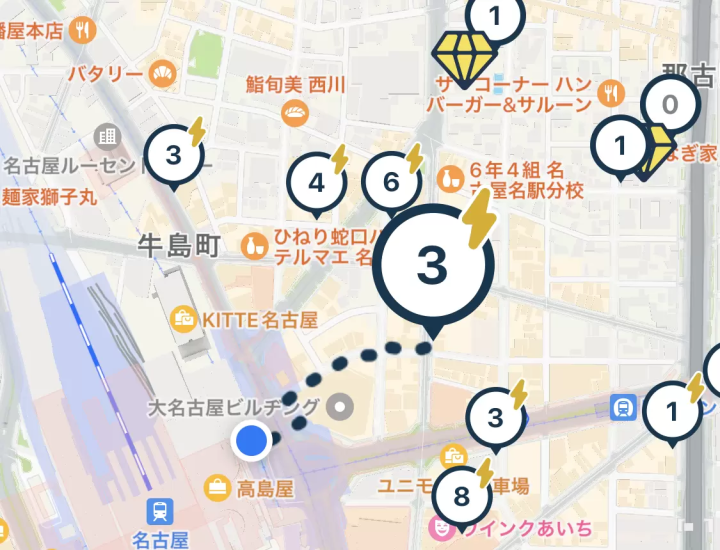Select the map pin numbered 4

click(317, 183)
